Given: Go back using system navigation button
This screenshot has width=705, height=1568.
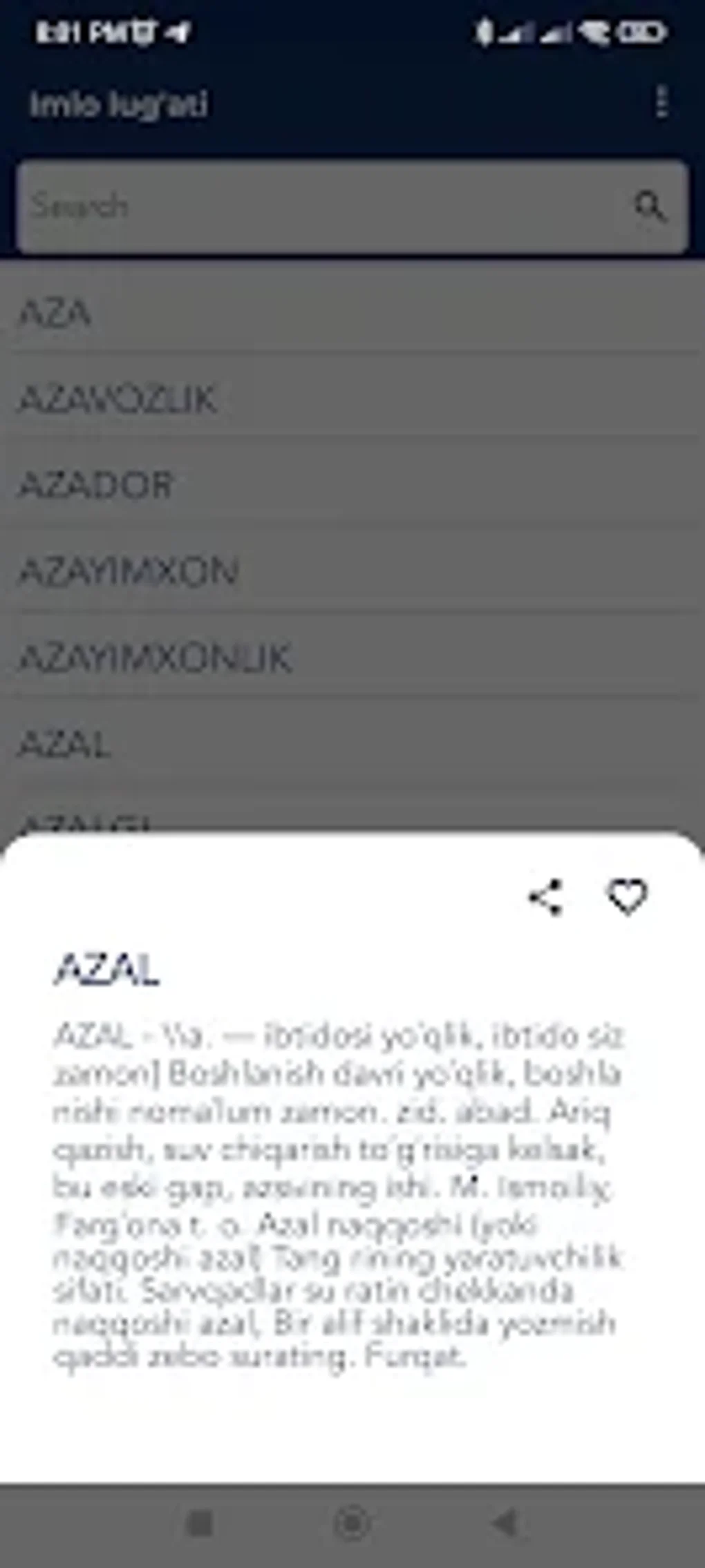Looking at the screenshot, I should coord(507,1522).
